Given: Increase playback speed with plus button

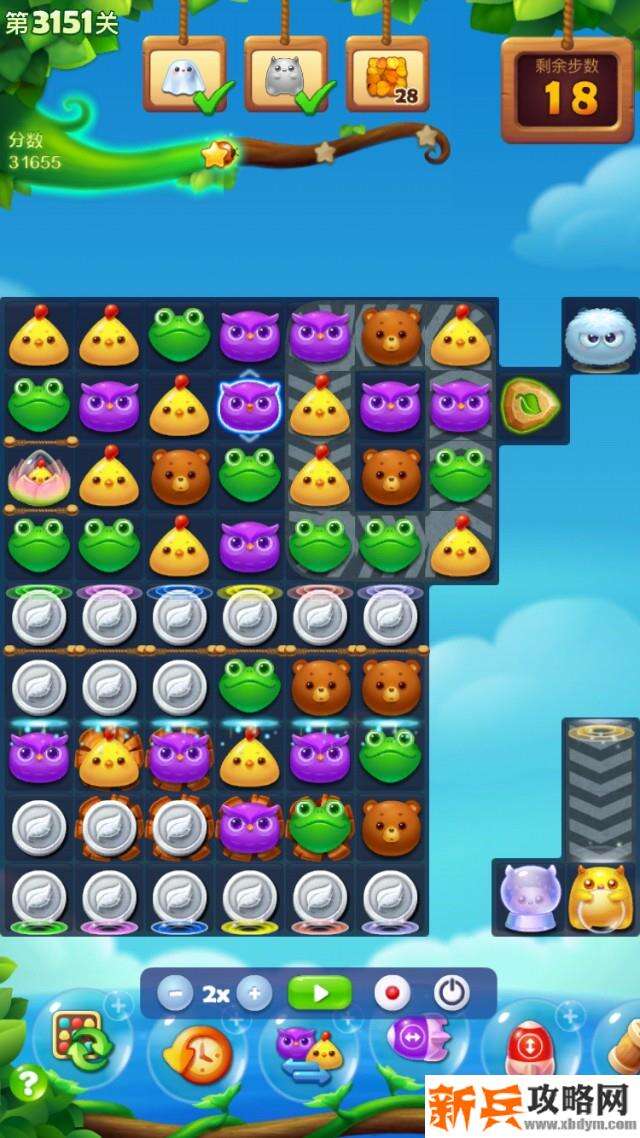Looking at the screenshot, I should pyautogui.click(x=254, y=994).
